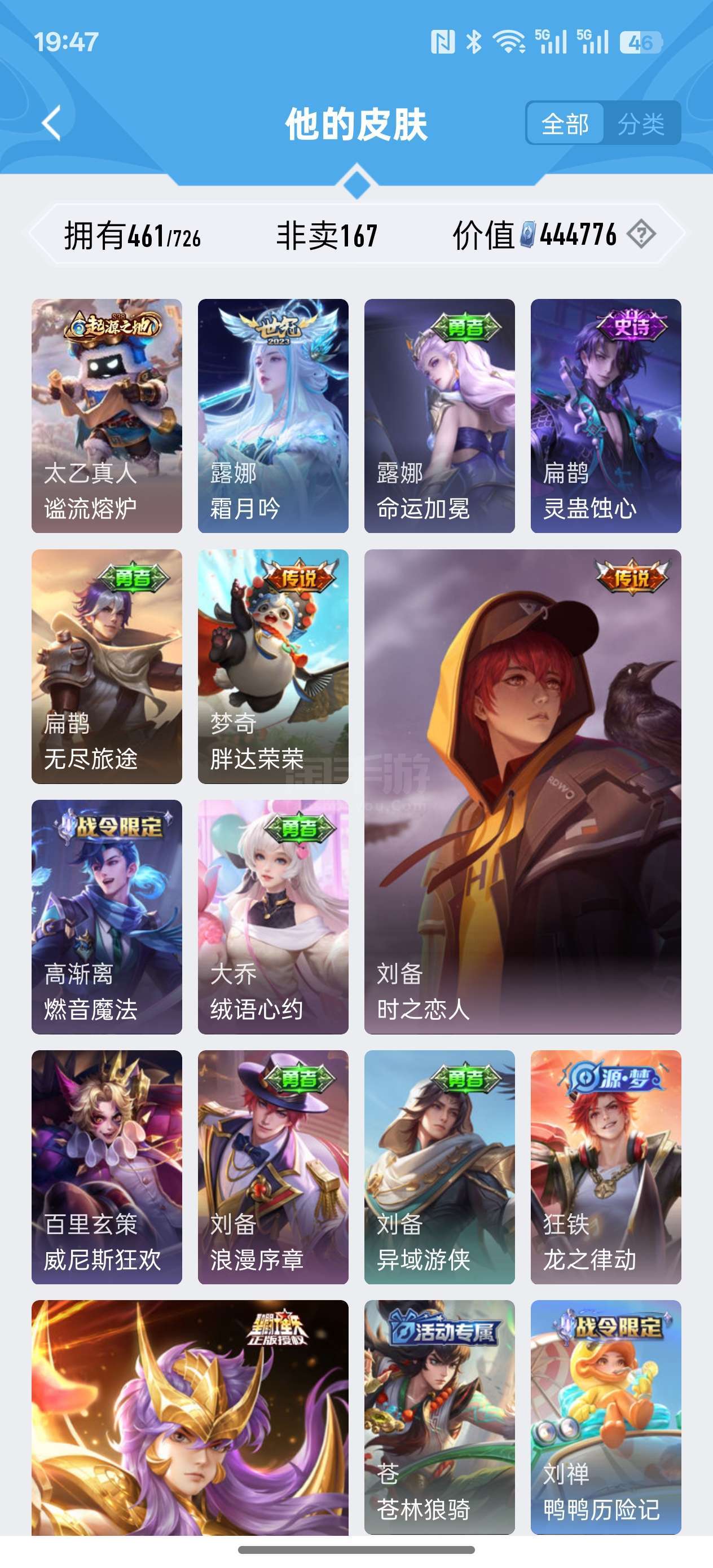This screenshot has width=713, height=1568.
Task: View the 百里玄策 威尼斯狂欢 skin
Action: point(107,1167)
